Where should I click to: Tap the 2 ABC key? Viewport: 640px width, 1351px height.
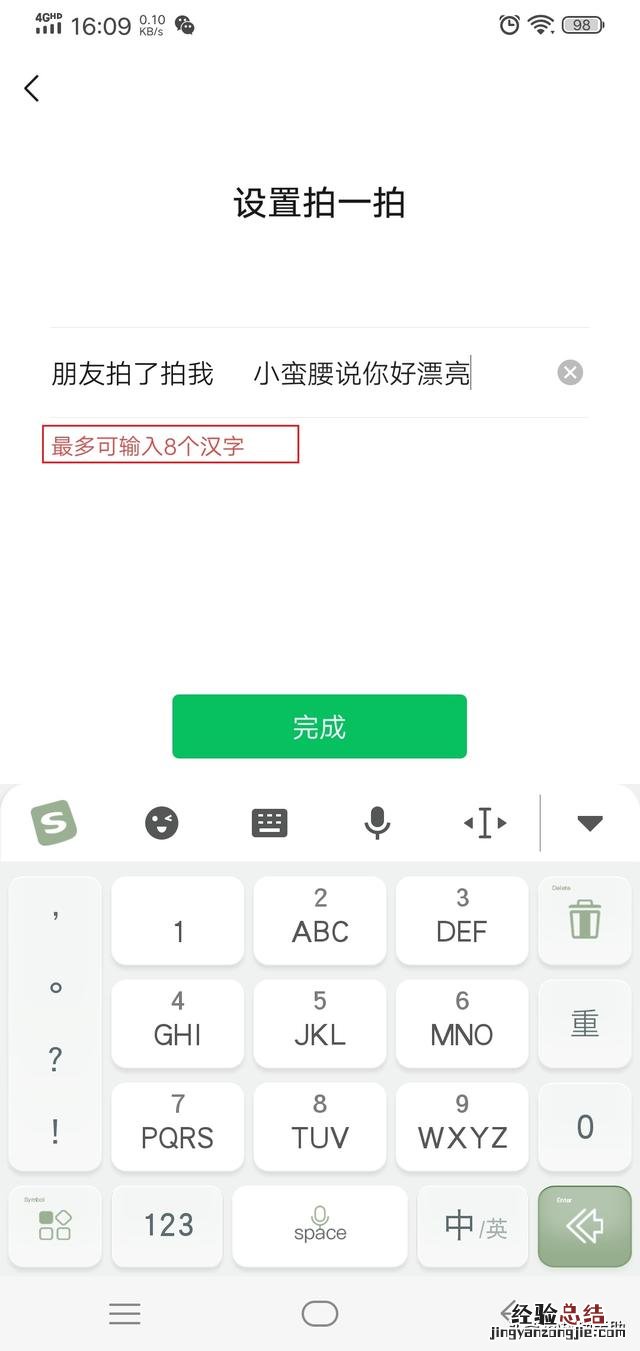pyautogui.click(x=320, y=920)
